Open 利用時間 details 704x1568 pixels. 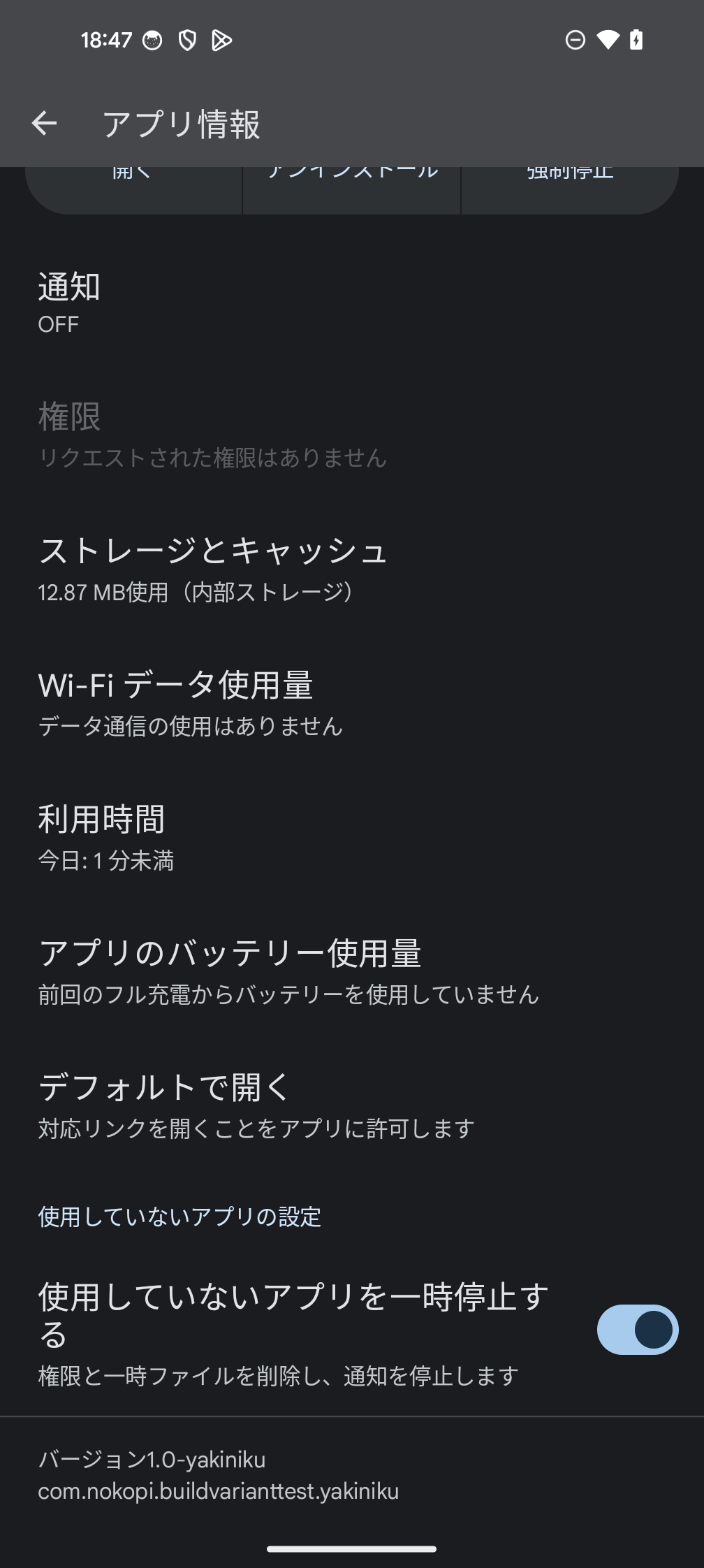coord(352,838)
